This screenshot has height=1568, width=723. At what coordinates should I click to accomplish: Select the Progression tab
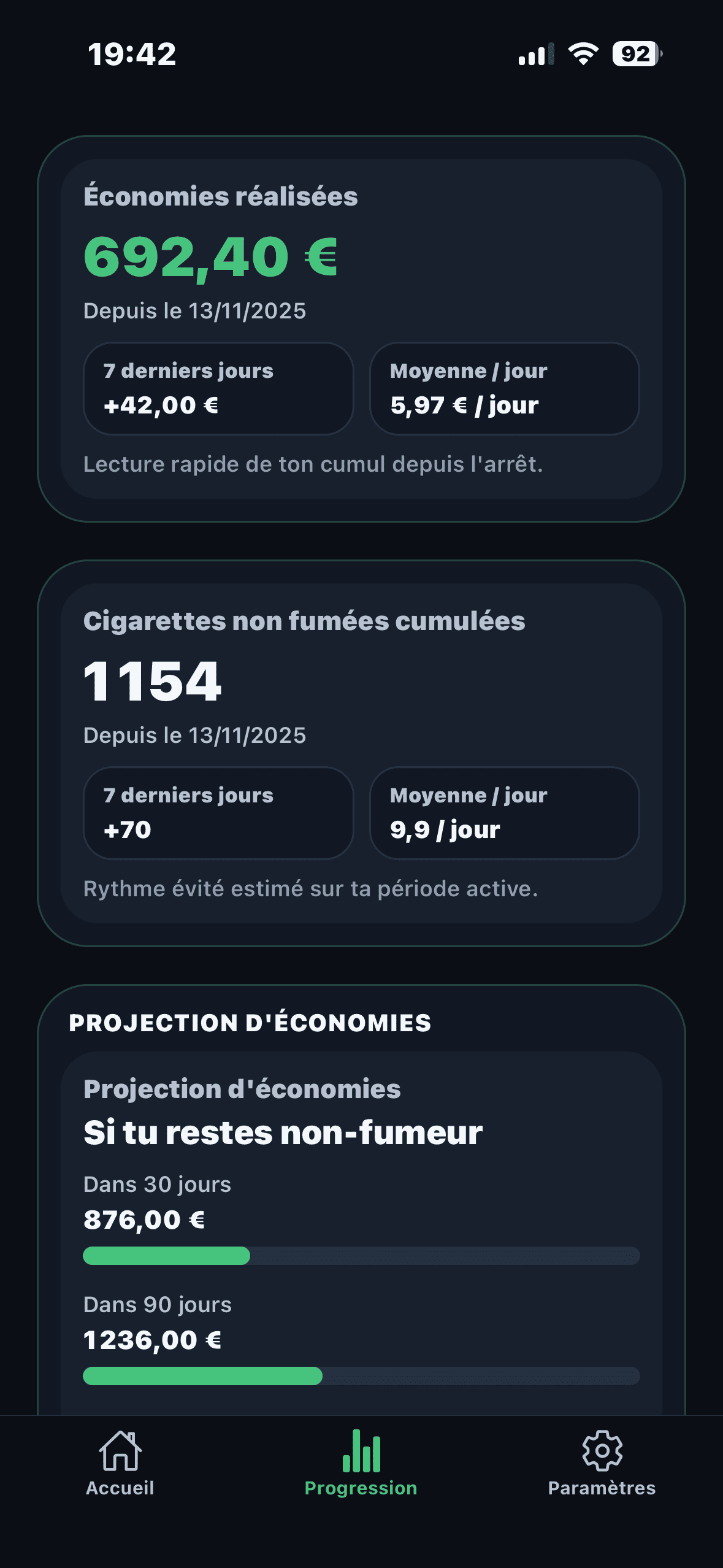[361, 1463]
